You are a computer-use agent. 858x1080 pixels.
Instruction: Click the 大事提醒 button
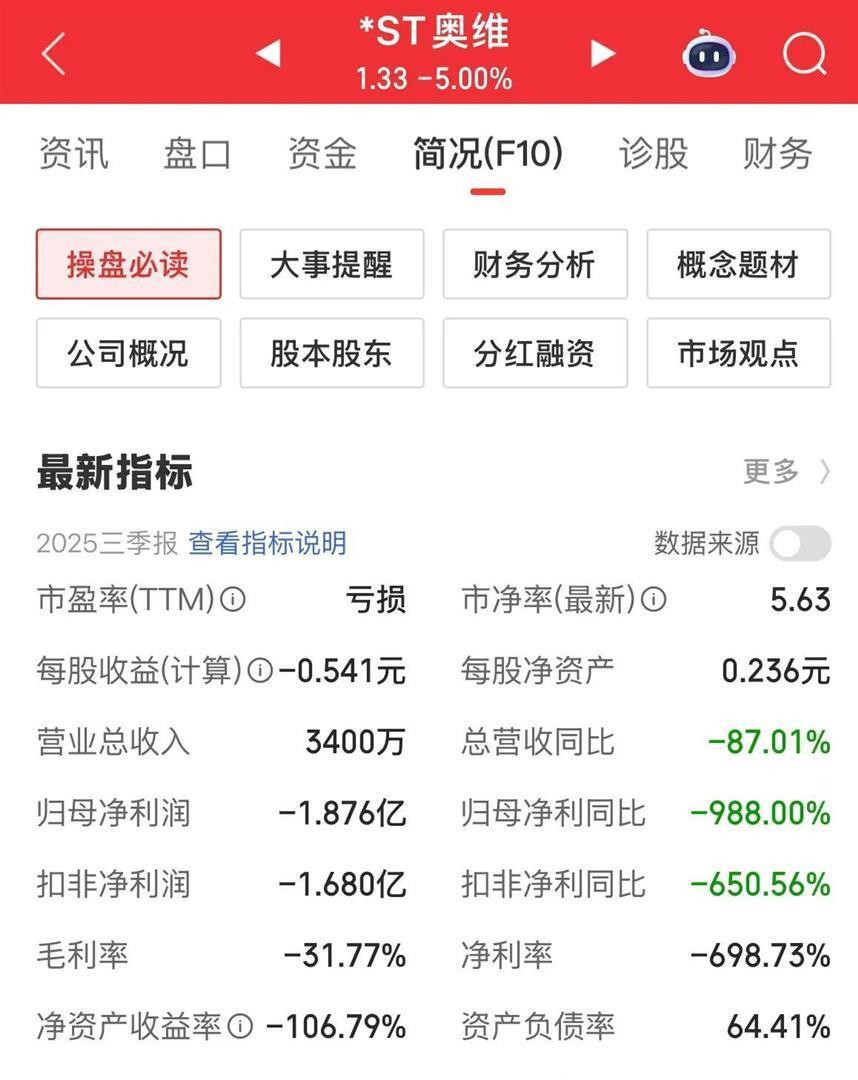click(331, 264)
